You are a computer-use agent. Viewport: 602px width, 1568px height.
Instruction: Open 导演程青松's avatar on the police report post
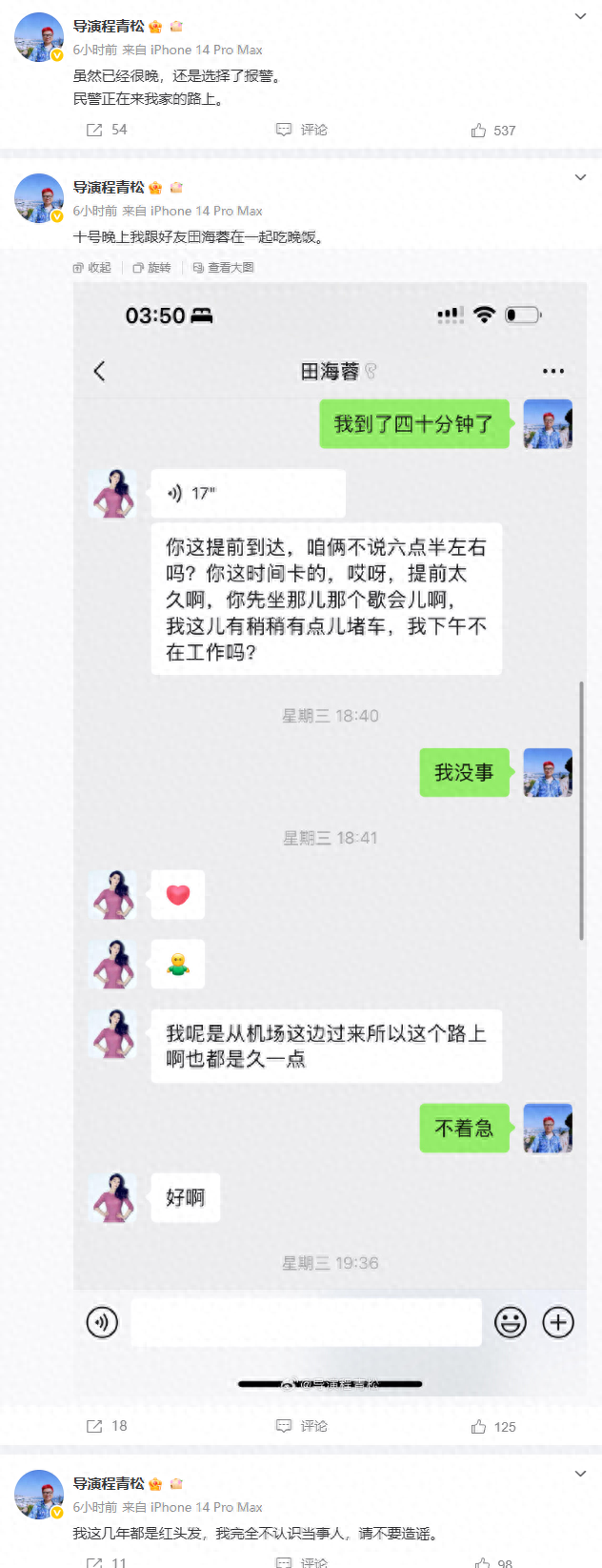coord(39,37)
